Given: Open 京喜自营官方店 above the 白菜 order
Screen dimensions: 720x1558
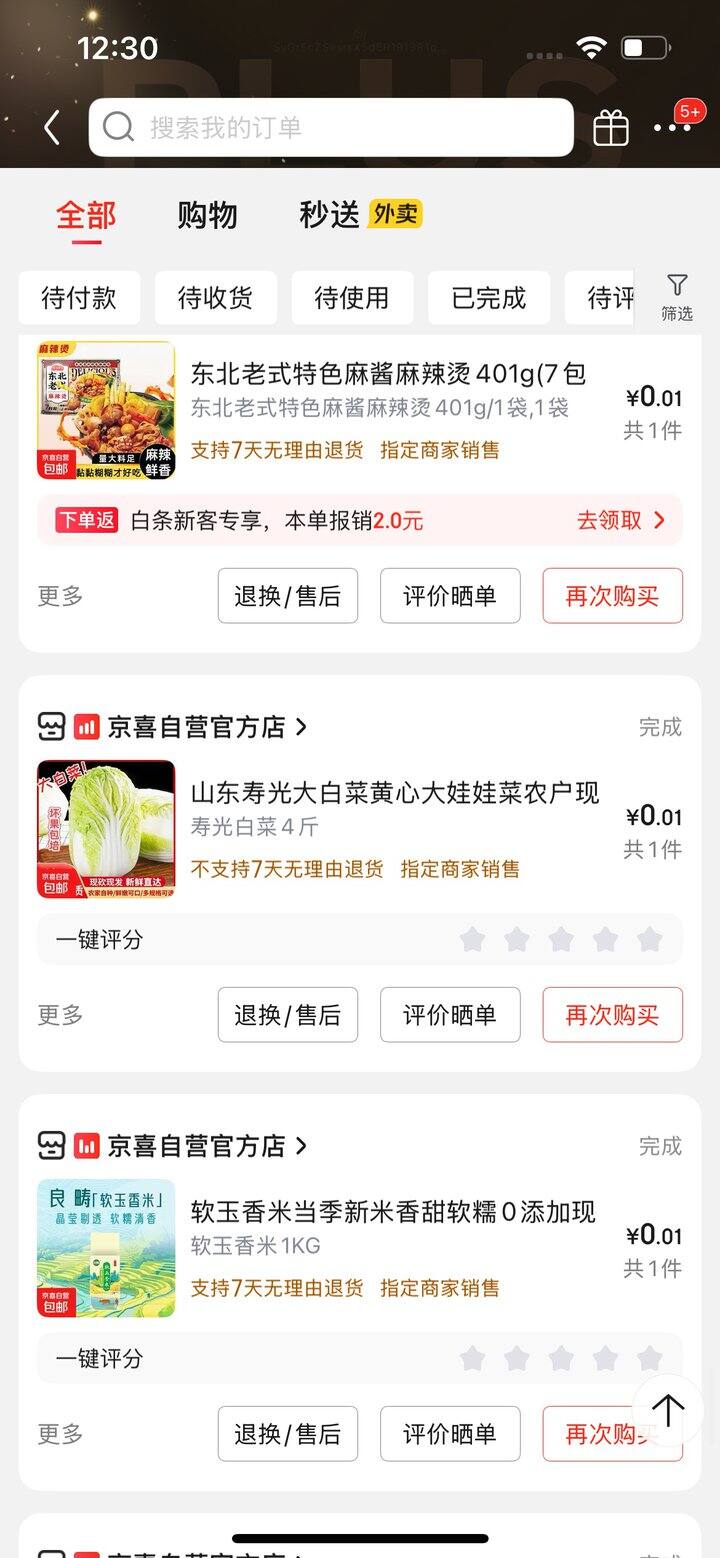Looking at the screenshot, I should point(195,727).
